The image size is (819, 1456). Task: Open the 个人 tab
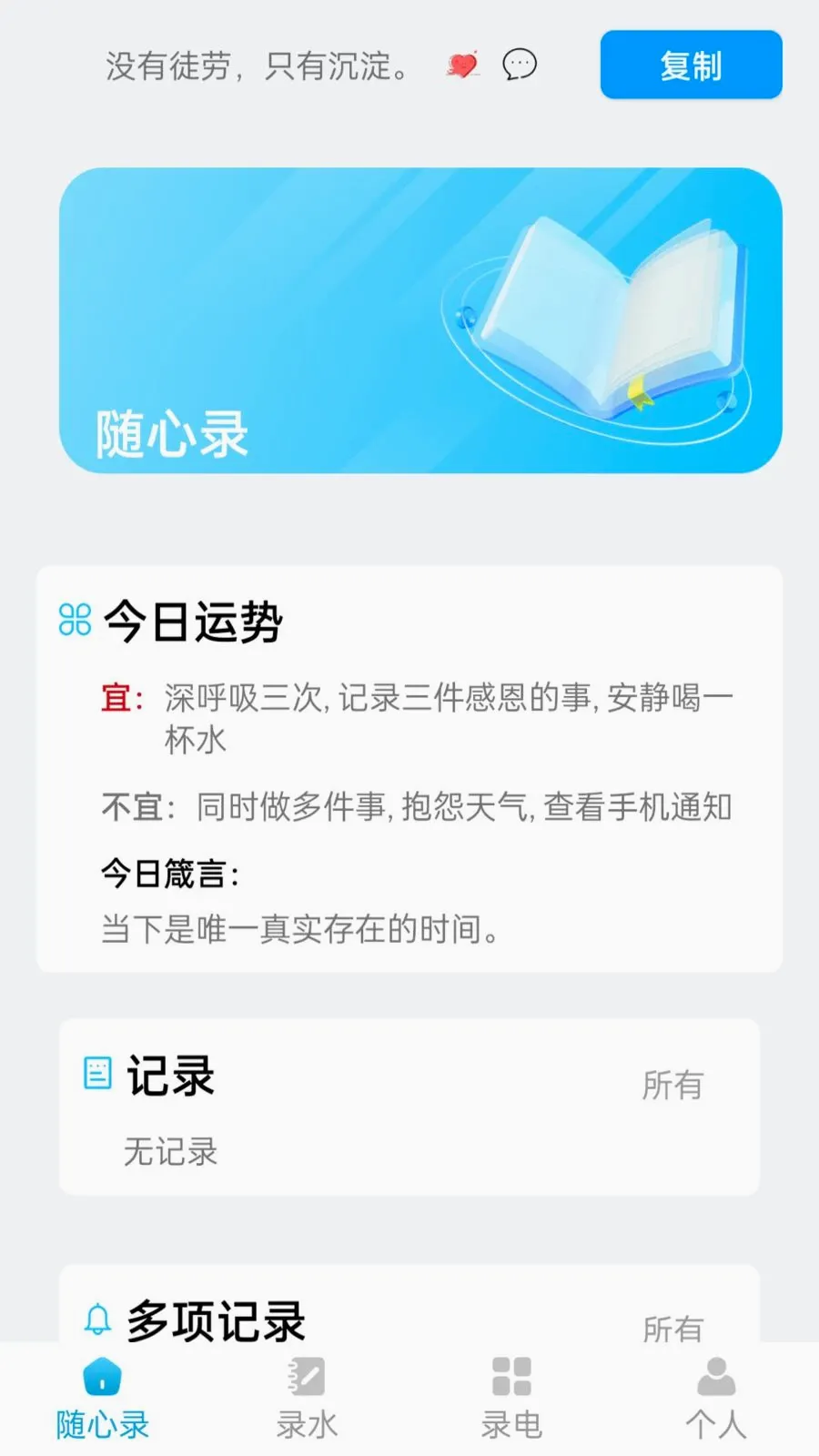(716, 1400)
